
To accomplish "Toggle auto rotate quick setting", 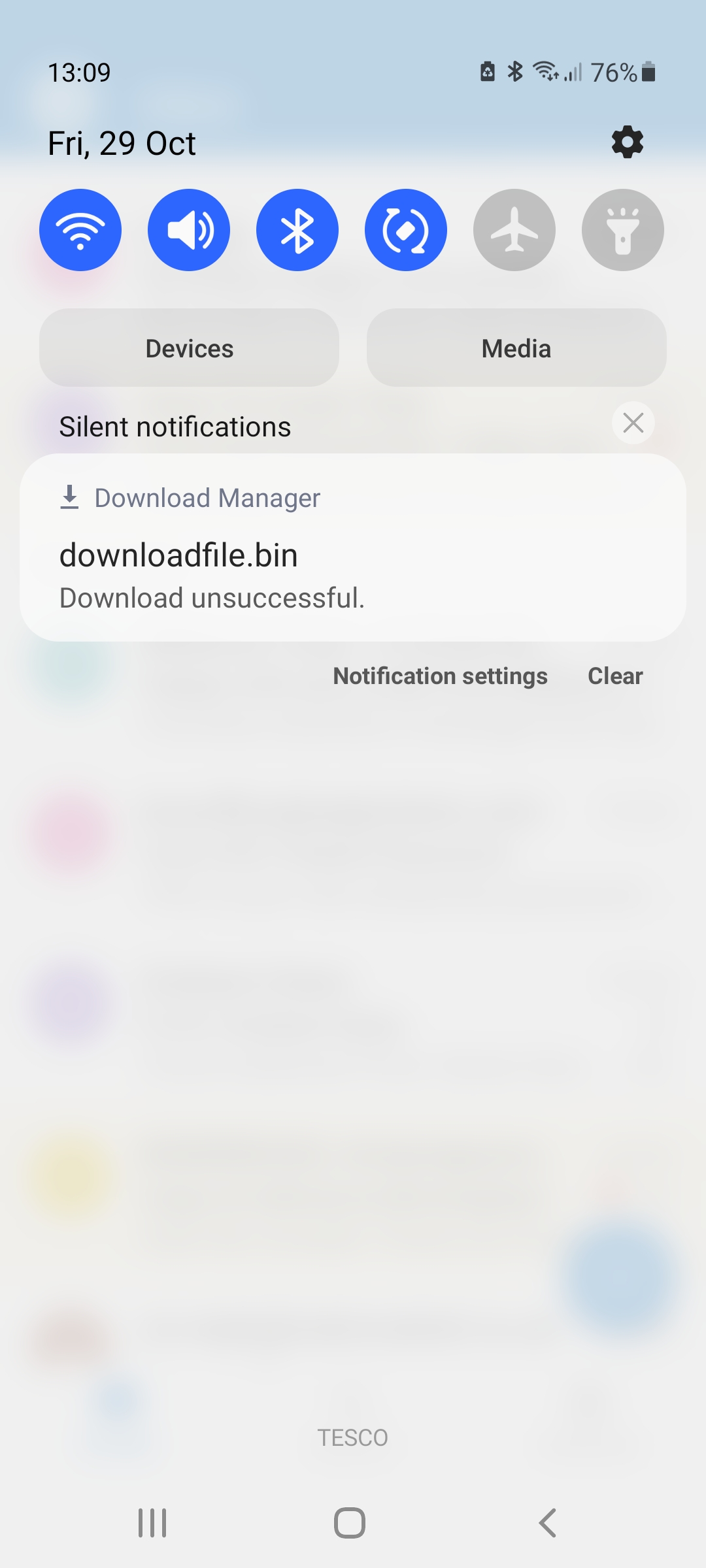I will (x=406, y=230).
